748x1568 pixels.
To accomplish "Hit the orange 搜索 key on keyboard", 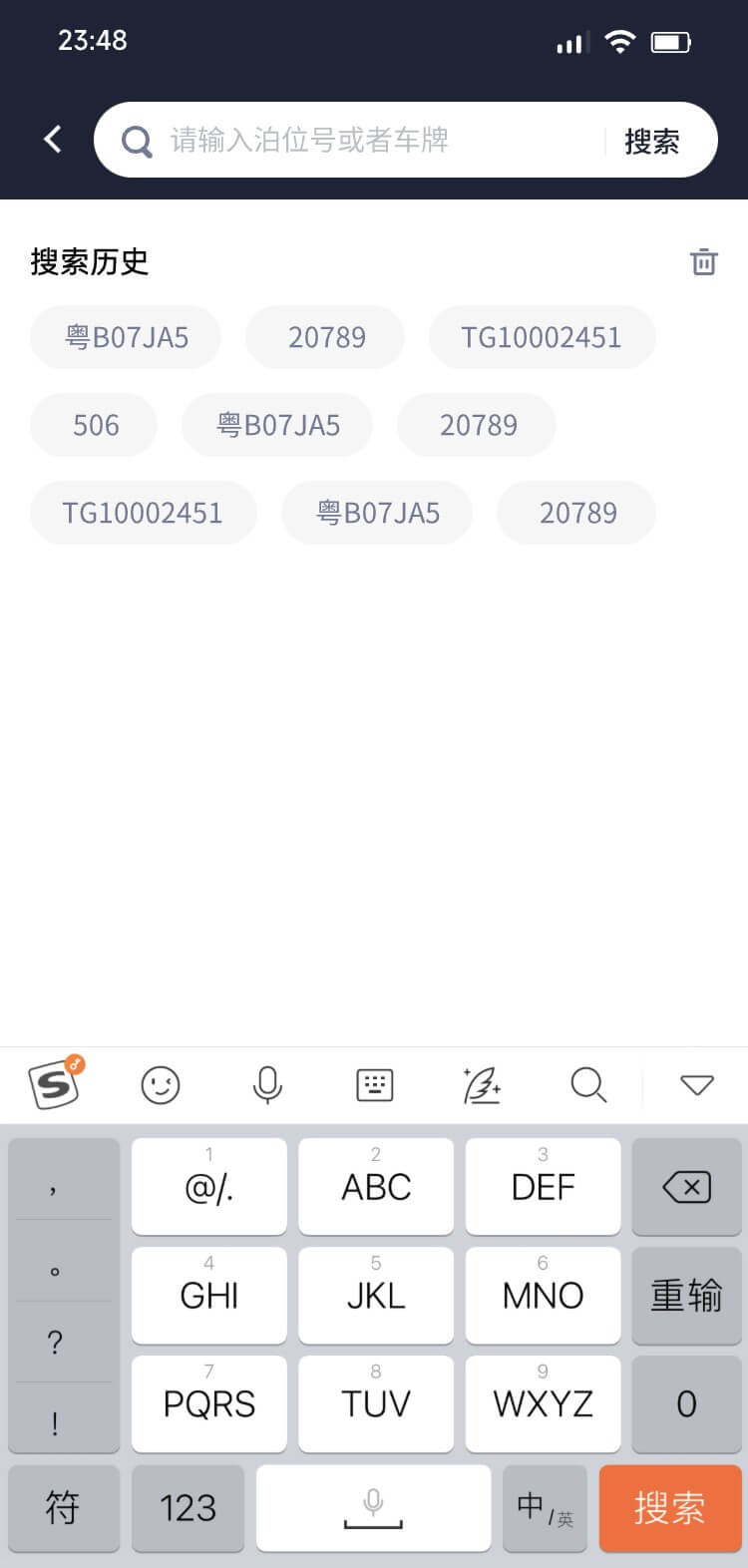I will click(670, 1507).
